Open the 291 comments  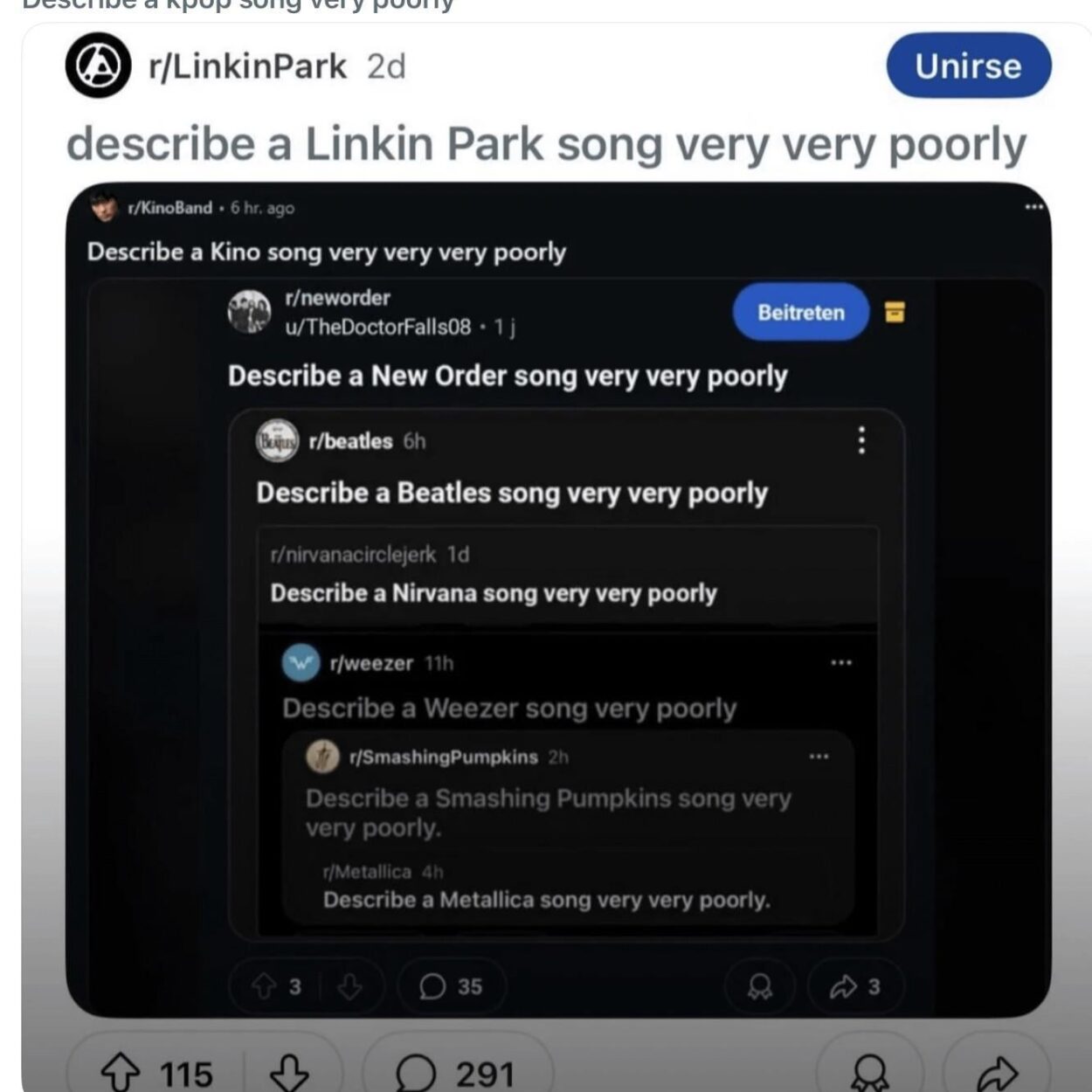pos(455,1073)
